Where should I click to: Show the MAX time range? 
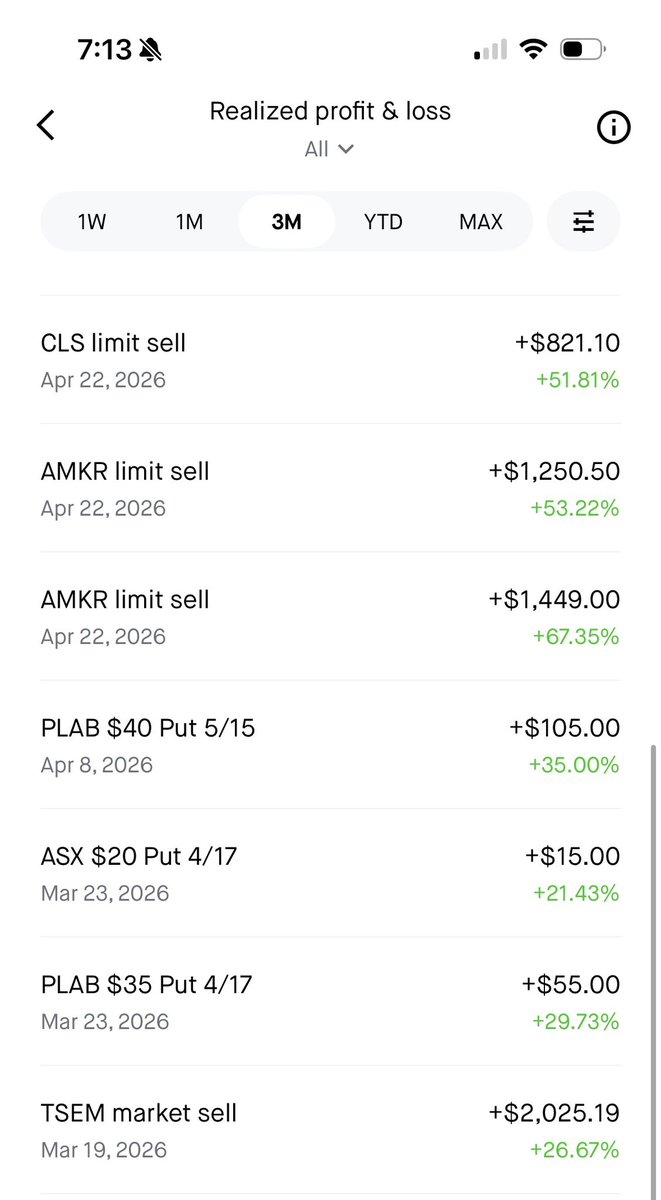pos(481,221)
